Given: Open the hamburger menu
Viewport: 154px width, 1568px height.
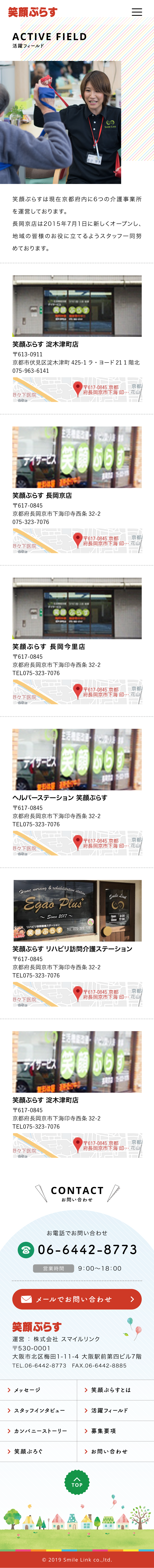Looking at the screenshot, I should [137, 12].
